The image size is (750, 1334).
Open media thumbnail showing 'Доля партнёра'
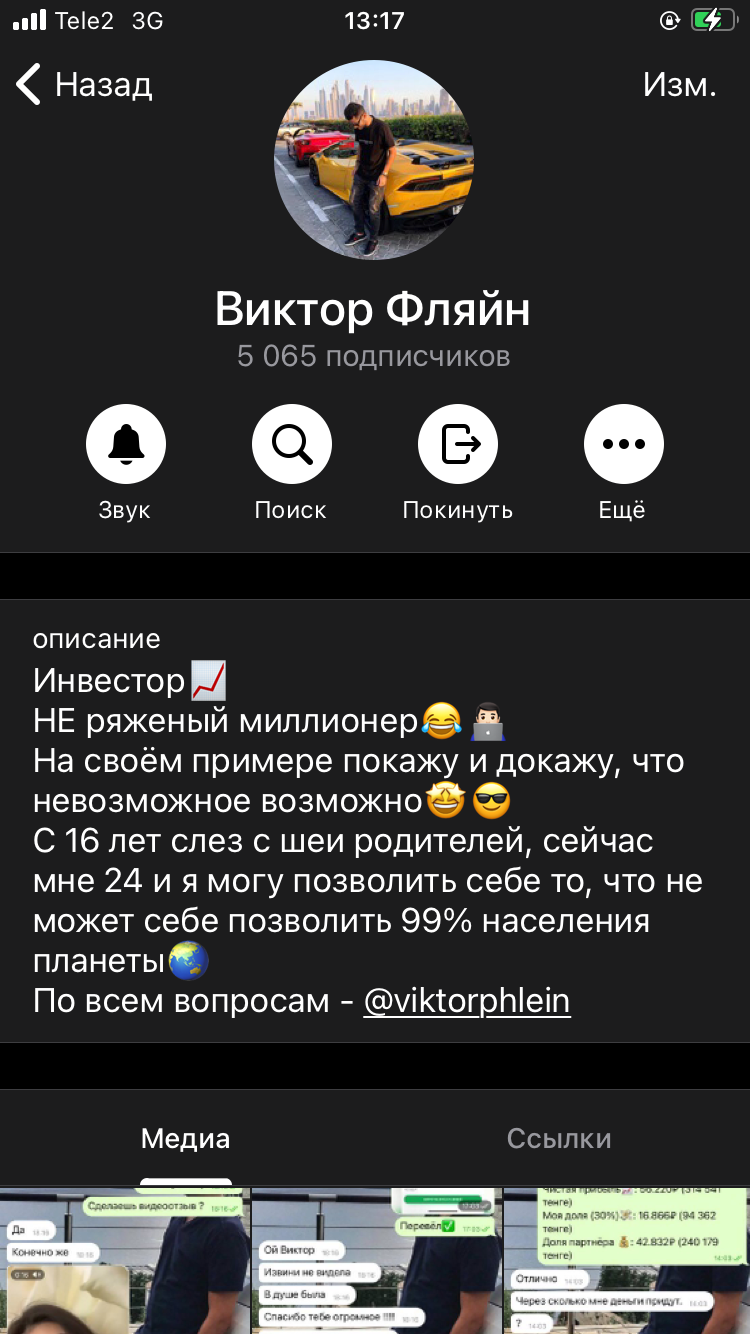pyautogui.click(x=627, y=1261)
